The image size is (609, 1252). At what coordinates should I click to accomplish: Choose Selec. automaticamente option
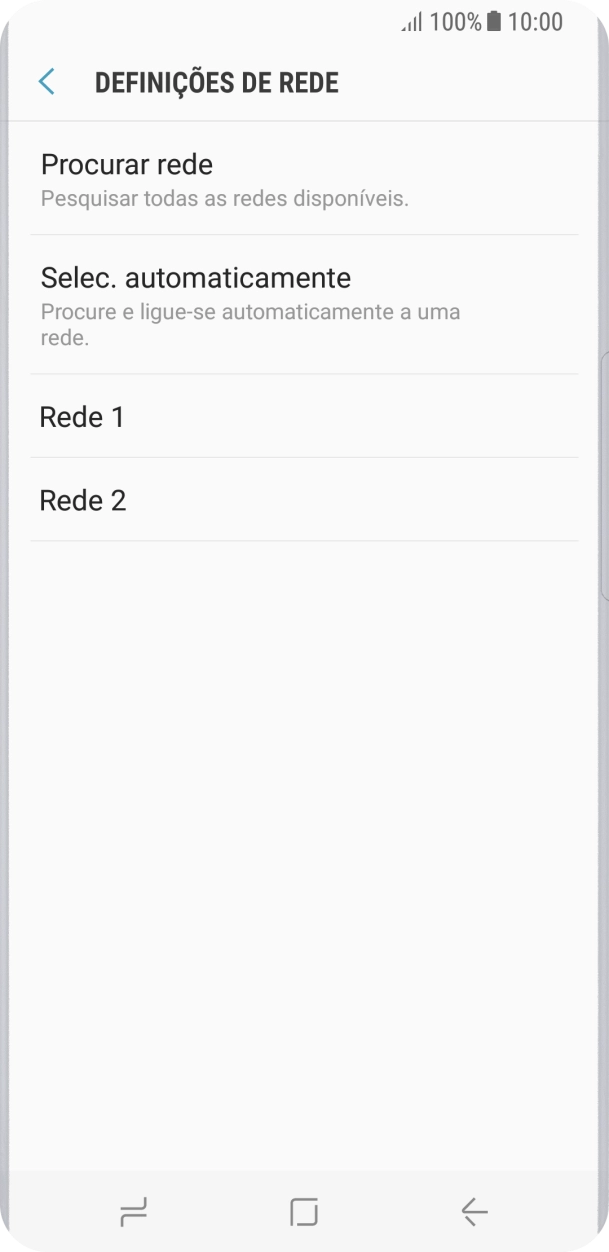click(x=304, y=305)
